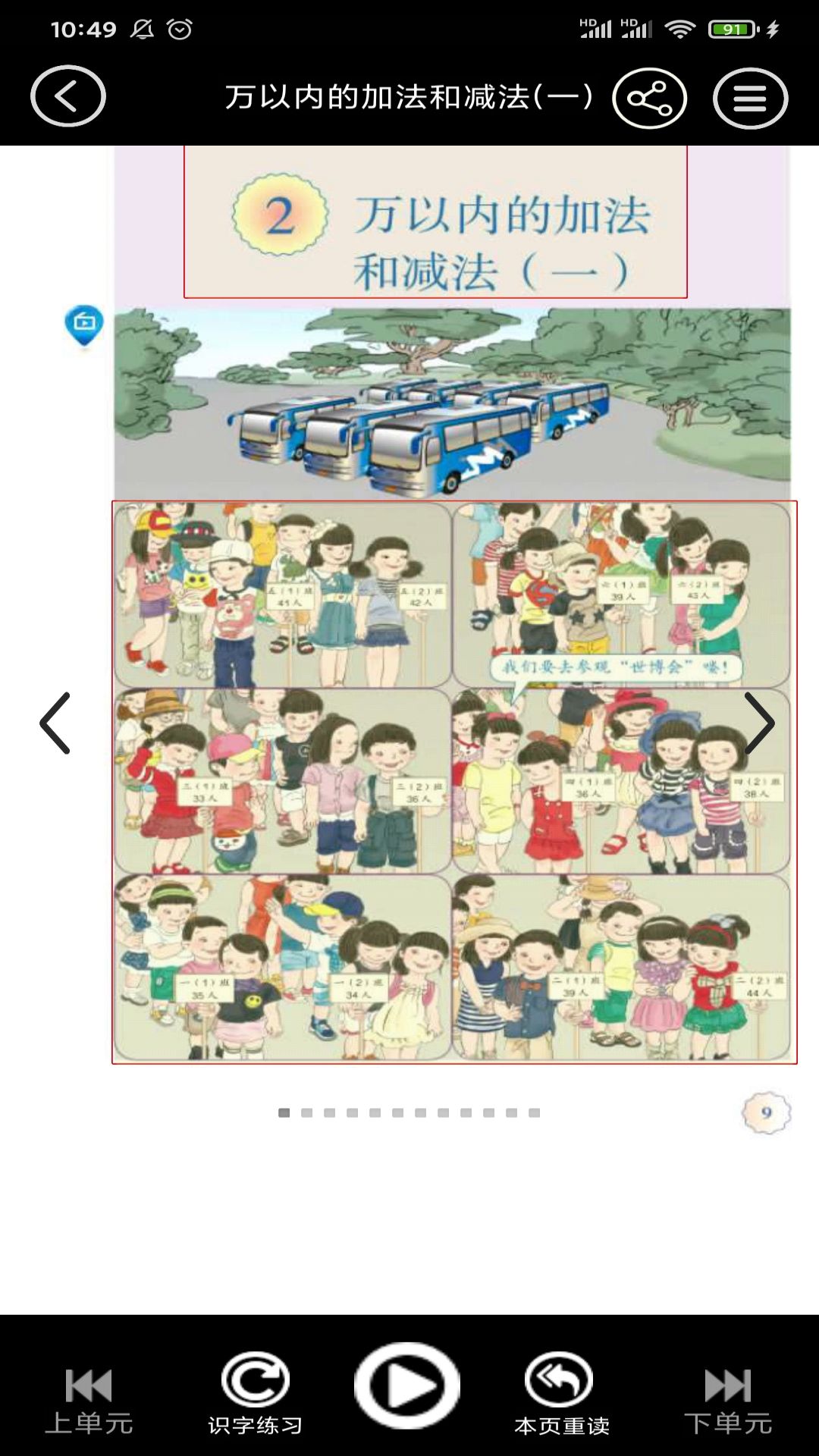Tap the highlighted class illustration area

tap(453, 782)
